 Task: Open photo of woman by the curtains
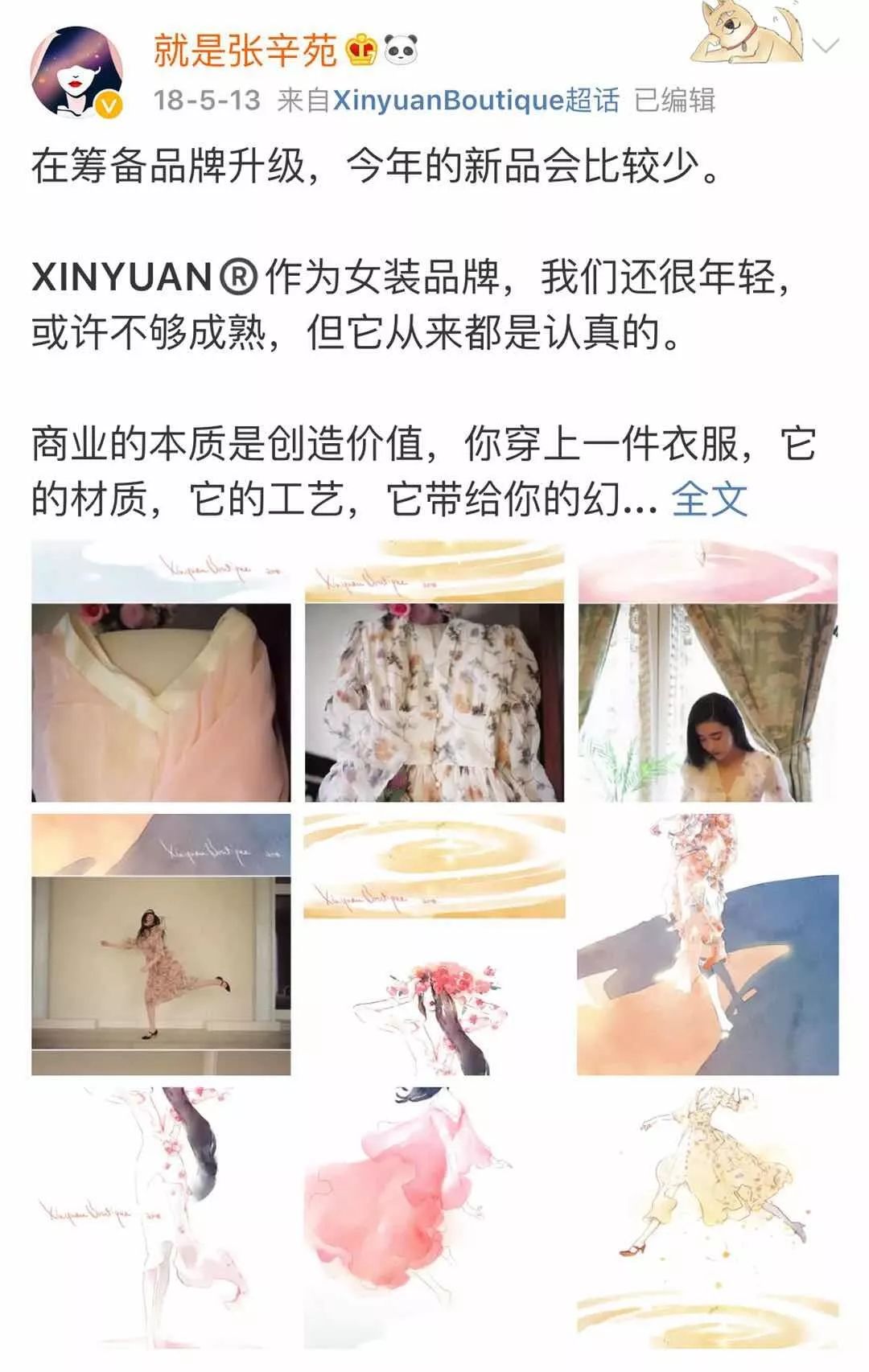tap(708, 672)
